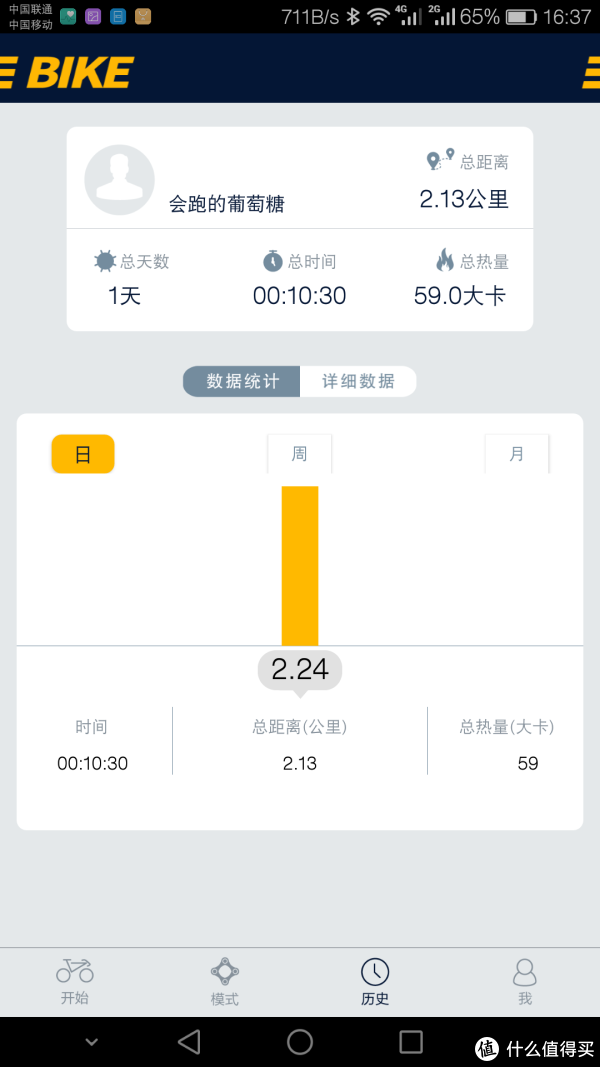The width and height of the screenshot is (600, 1067).
Task: Switch to the 详细数据 tab
Action: click(358, 381)
